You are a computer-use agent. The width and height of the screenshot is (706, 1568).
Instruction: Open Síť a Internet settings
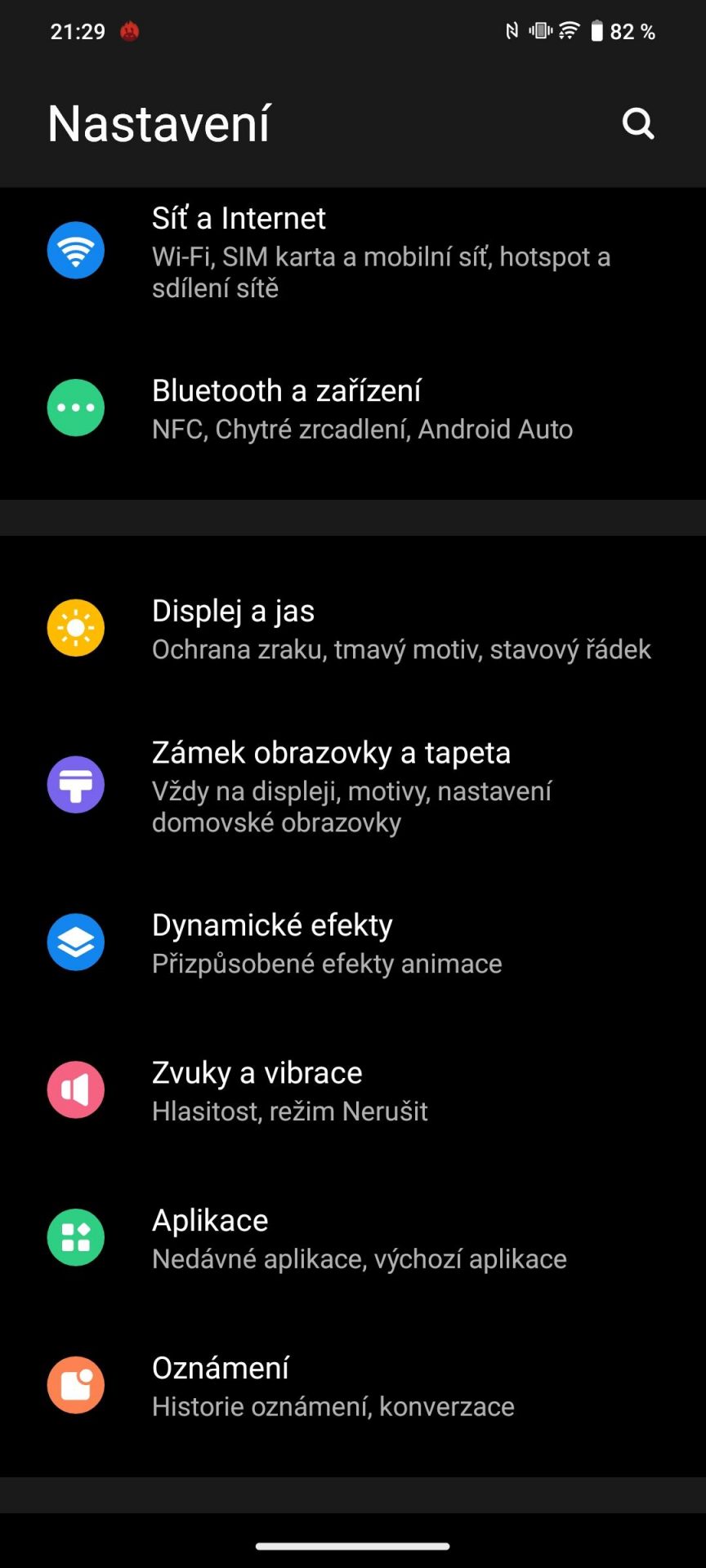pyautogui.click(x=353, y=252)
